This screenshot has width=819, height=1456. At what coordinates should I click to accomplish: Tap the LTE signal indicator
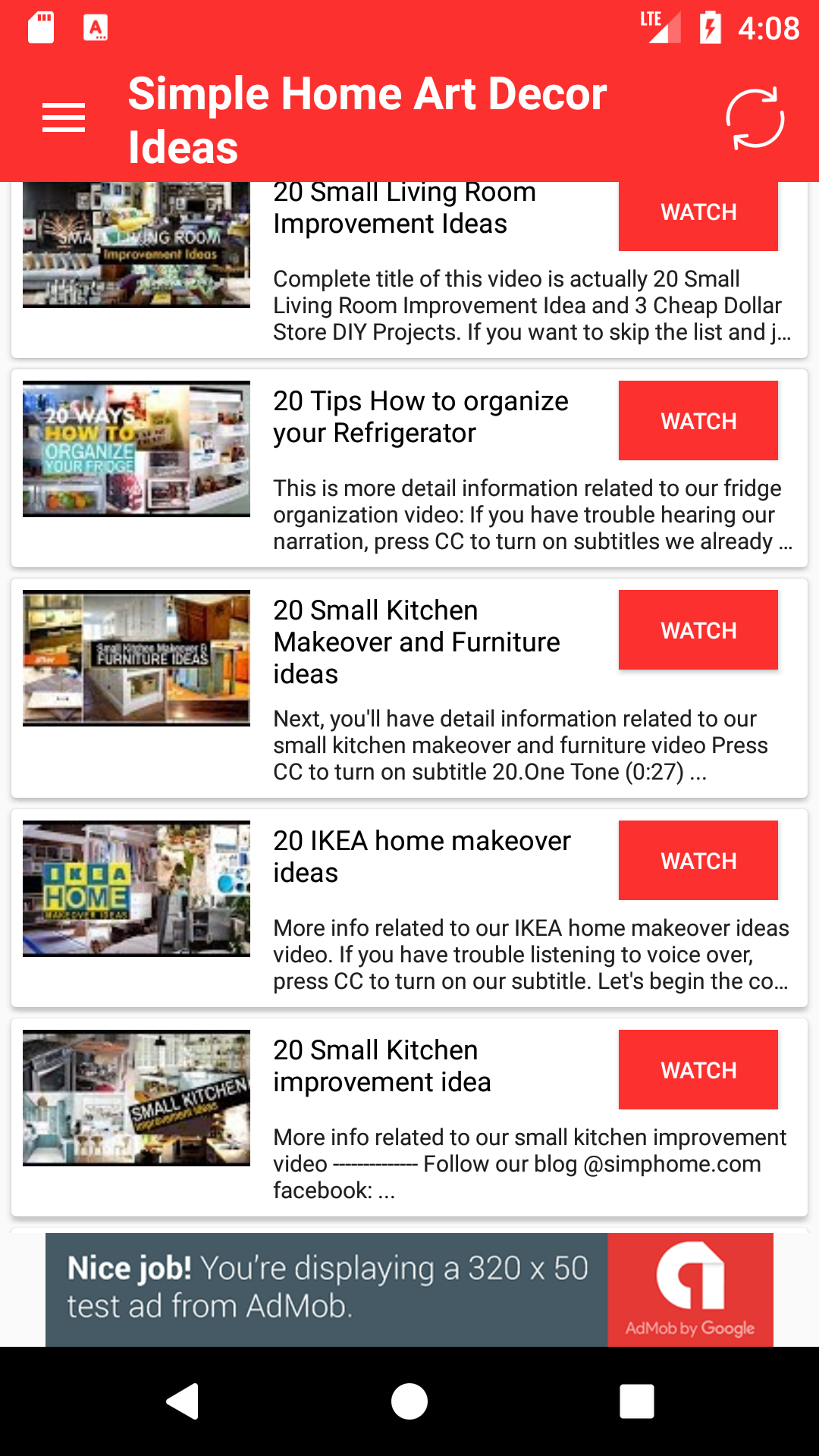coord(659,29)
